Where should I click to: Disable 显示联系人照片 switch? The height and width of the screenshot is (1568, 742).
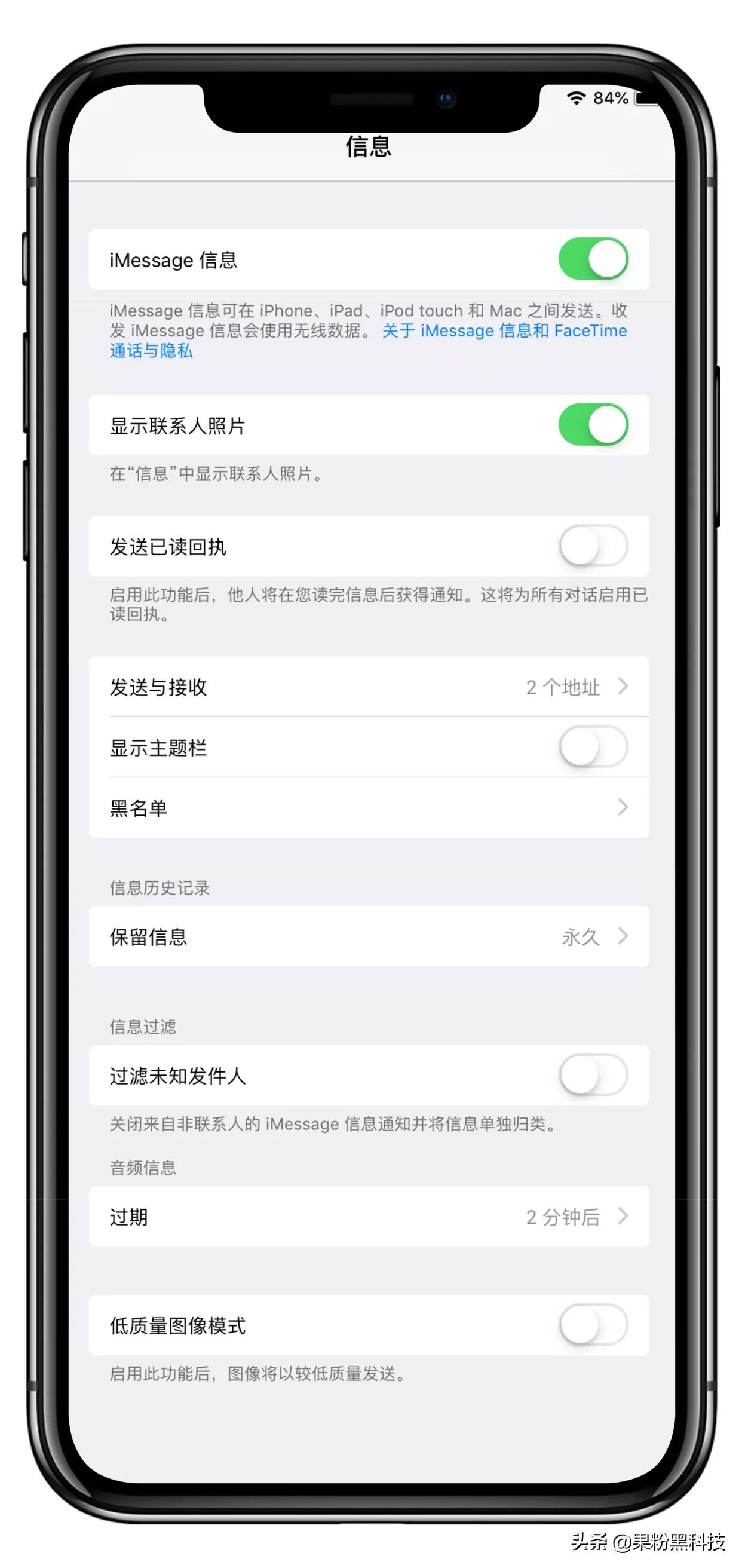coord(593,424)
